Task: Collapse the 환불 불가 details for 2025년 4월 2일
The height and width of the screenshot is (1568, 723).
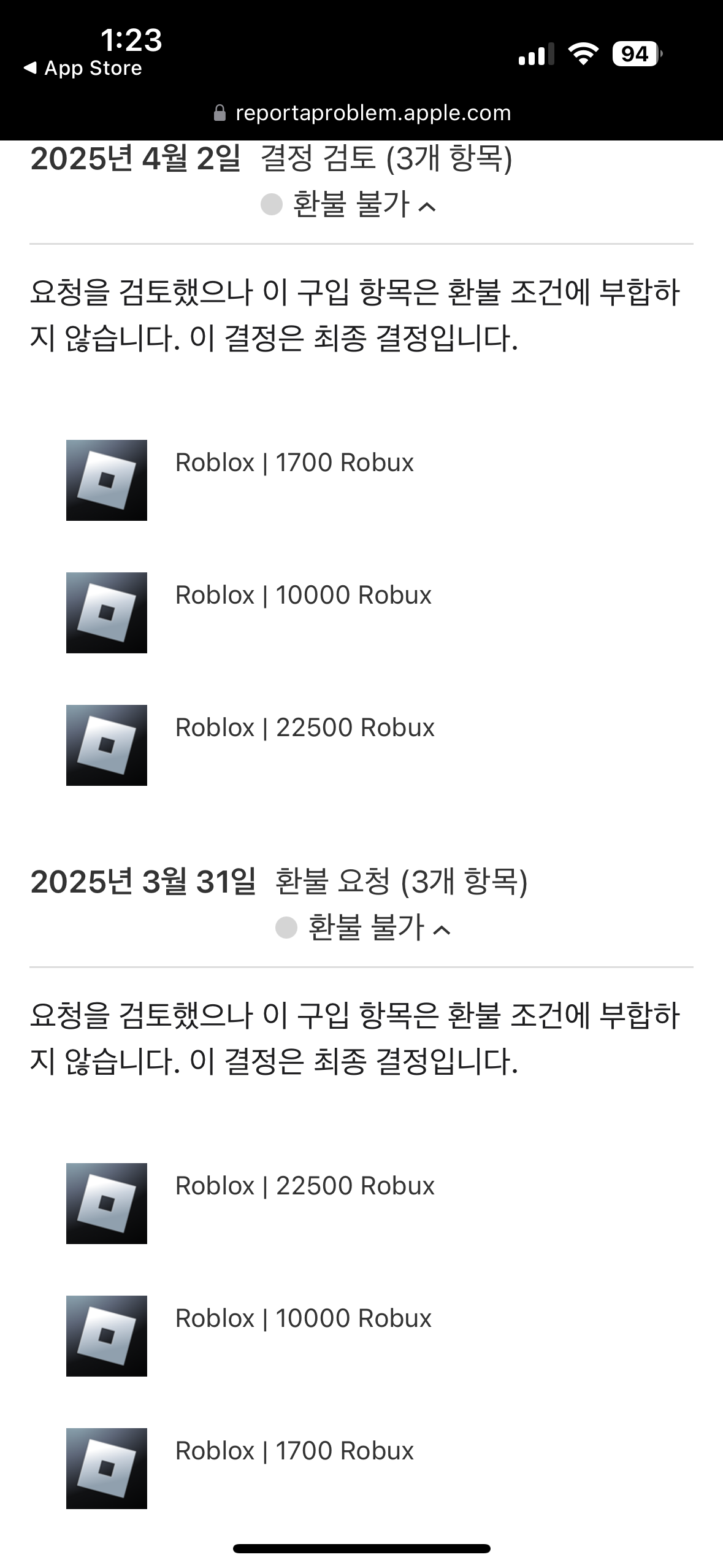Action: point(426,207)
